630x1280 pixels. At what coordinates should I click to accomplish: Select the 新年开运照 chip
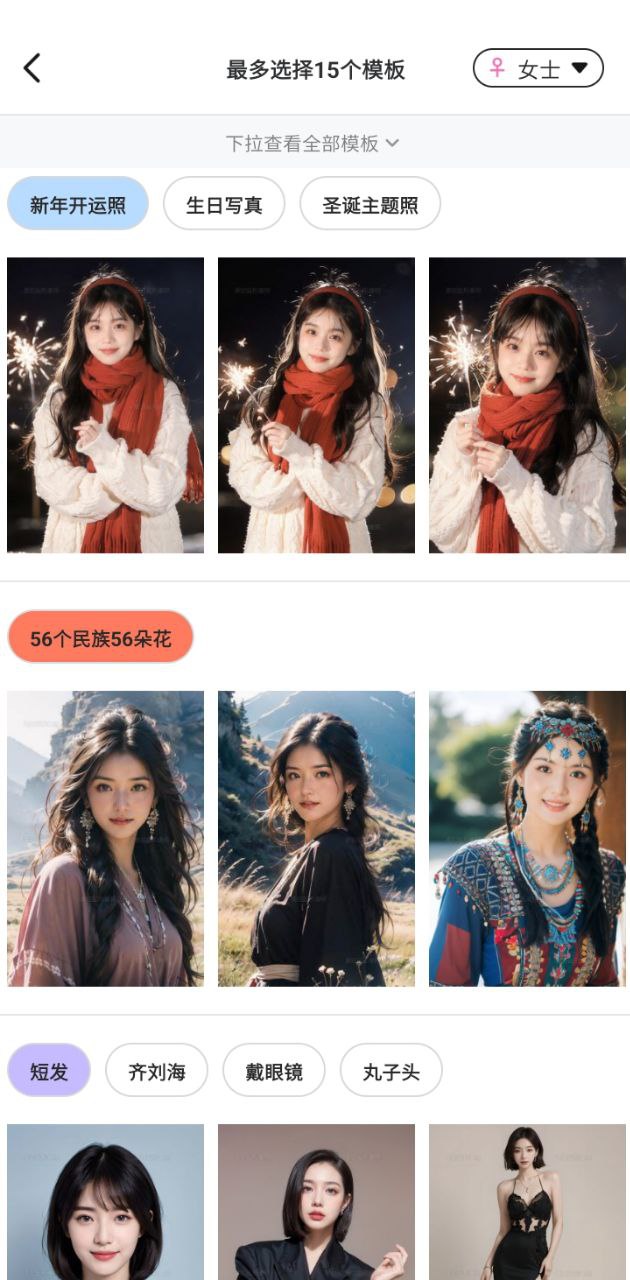(78, 205)
